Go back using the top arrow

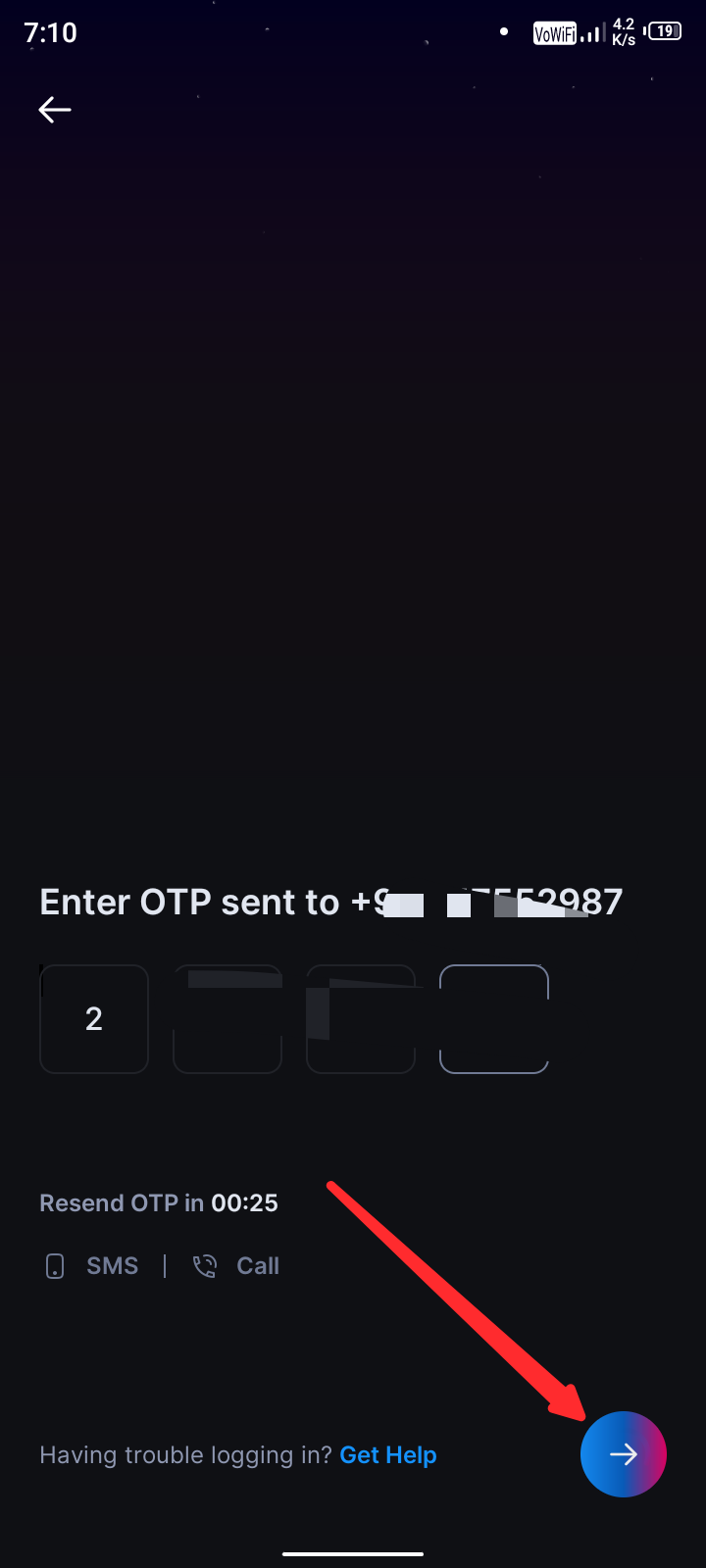pyautogui.click(x=55, y=110)
